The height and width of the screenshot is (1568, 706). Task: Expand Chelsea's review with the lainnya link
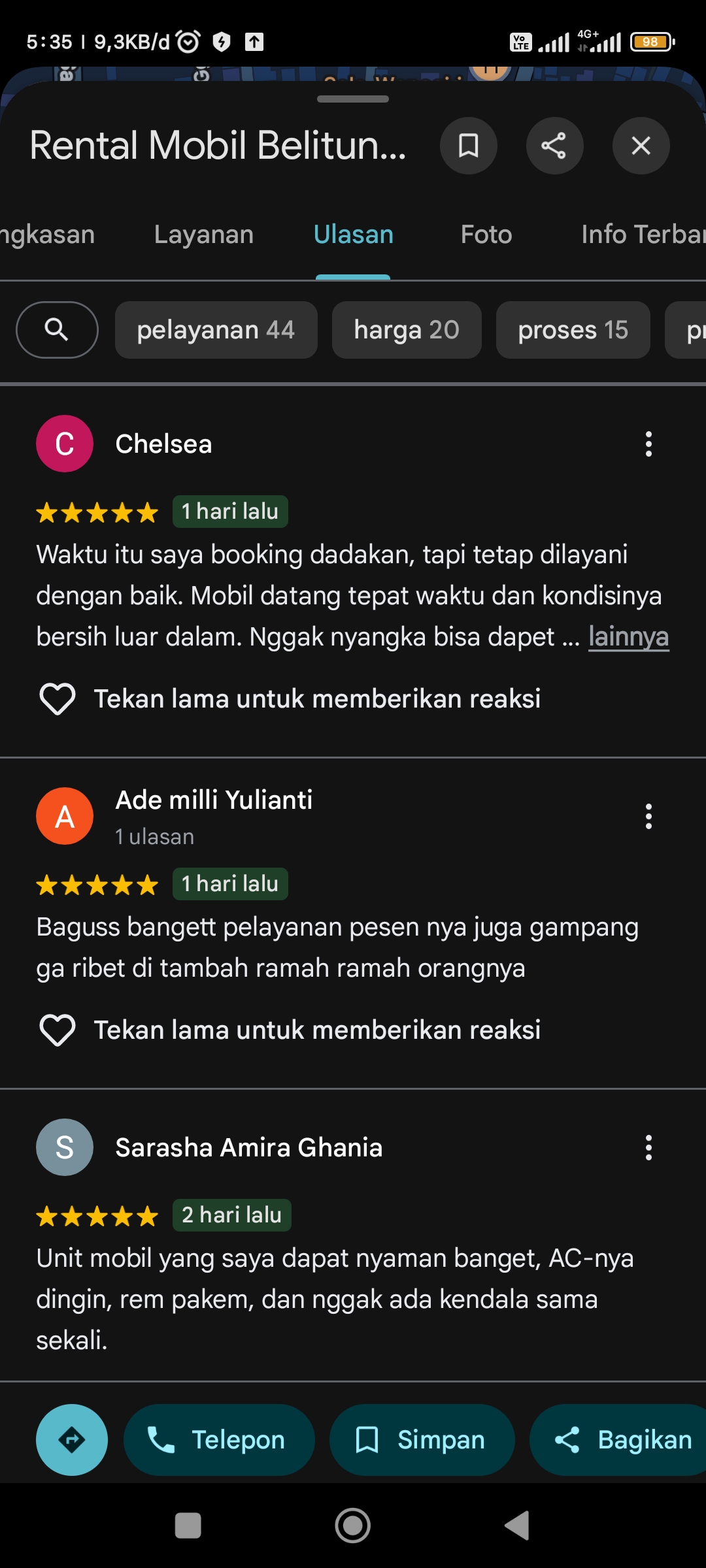pyautogui.click(x=628, y=637)
